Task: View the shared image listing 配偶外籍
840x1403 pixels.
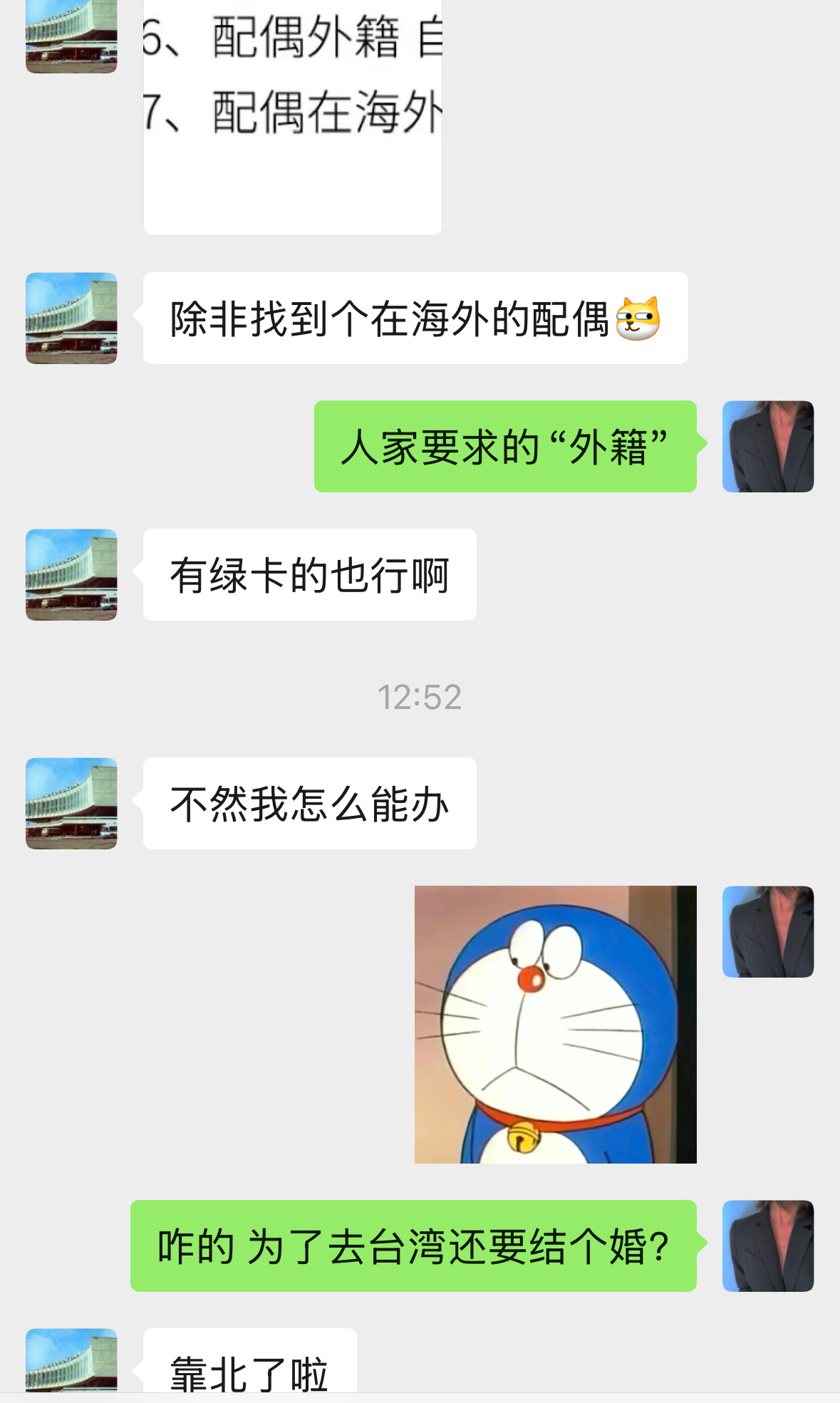Action: click(x=292, y=117)
